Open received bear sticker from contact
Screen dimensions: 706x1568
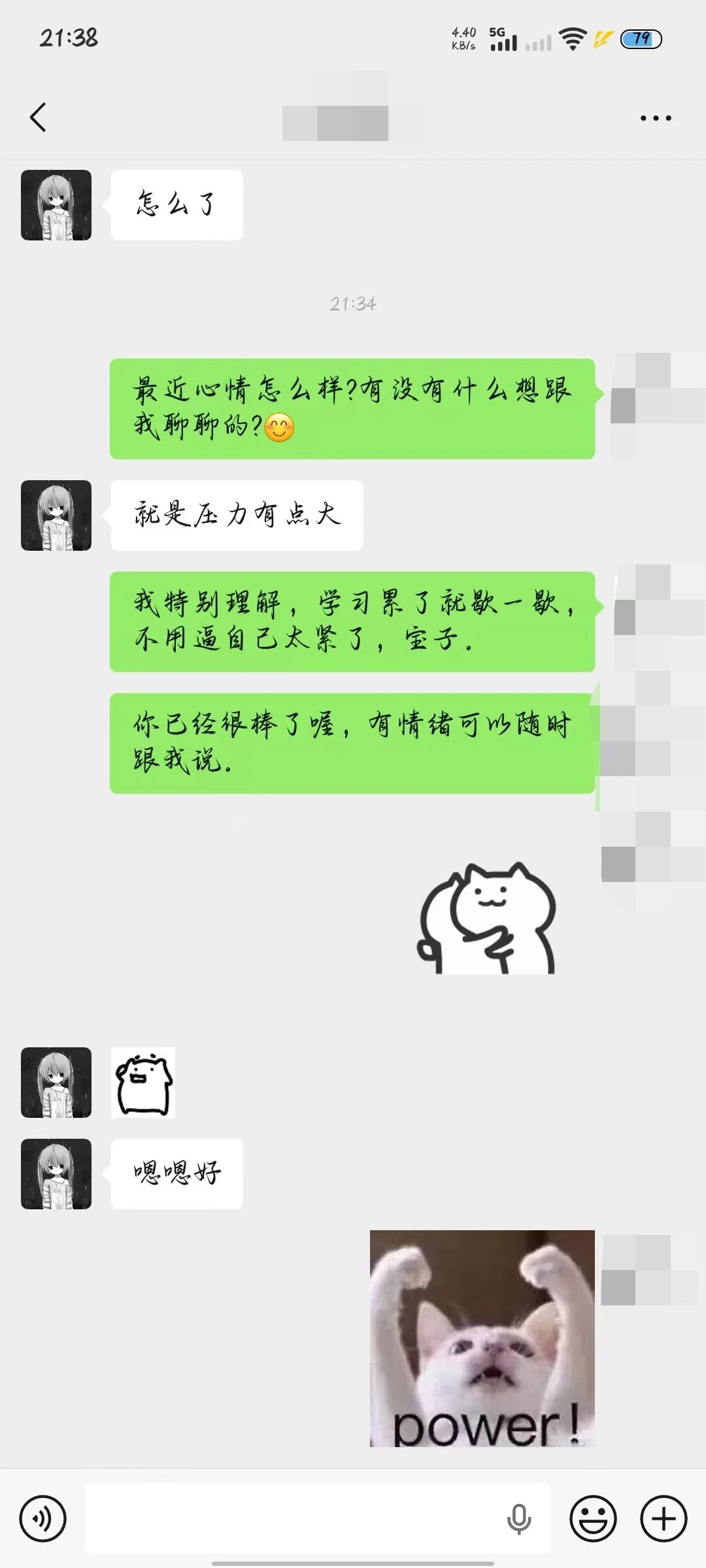tap(143, 1083)
